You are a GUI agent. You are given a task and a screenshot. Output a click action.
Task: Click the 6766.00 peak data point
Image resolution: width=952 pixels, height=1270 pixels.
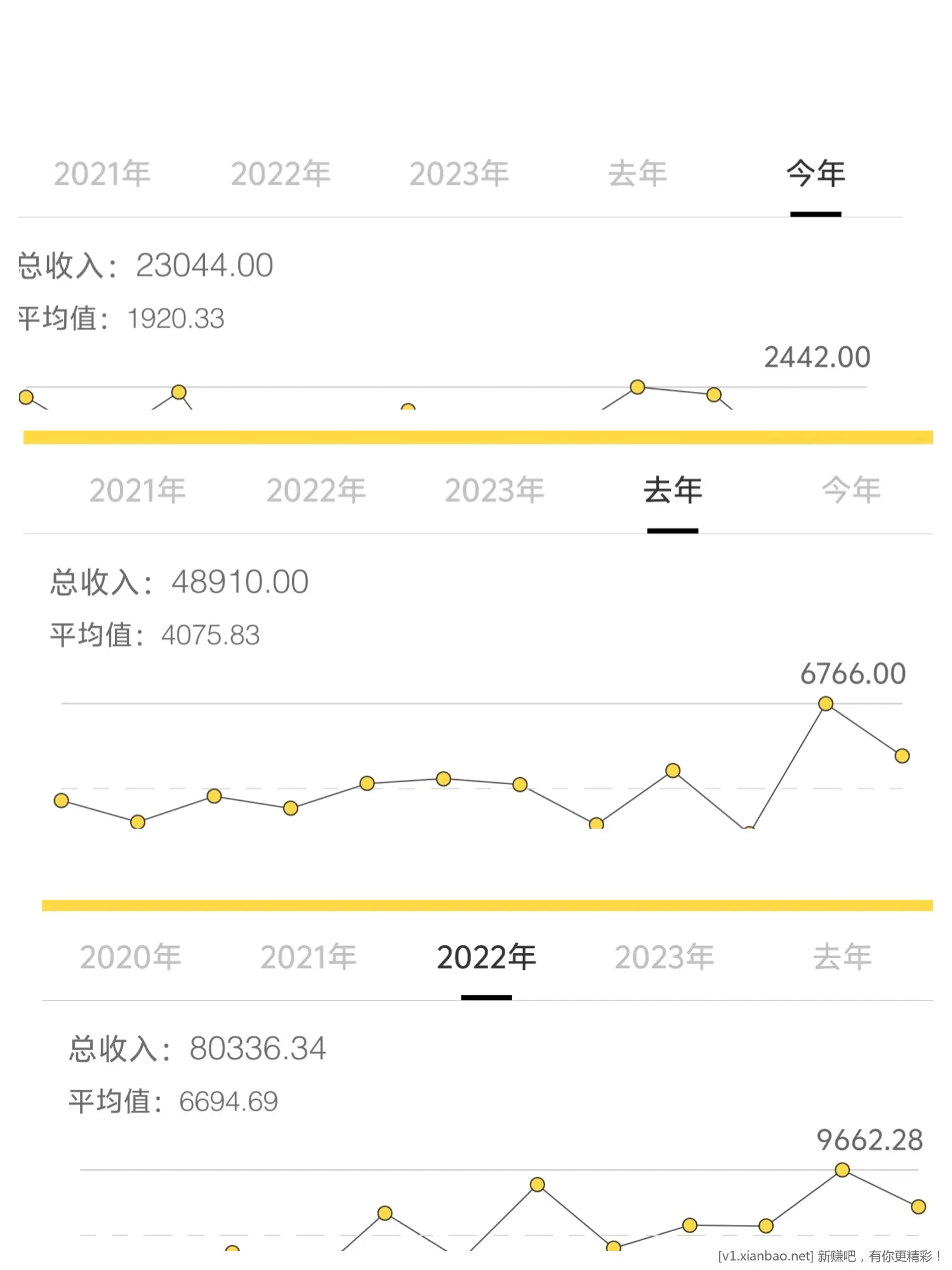[826, 704]
